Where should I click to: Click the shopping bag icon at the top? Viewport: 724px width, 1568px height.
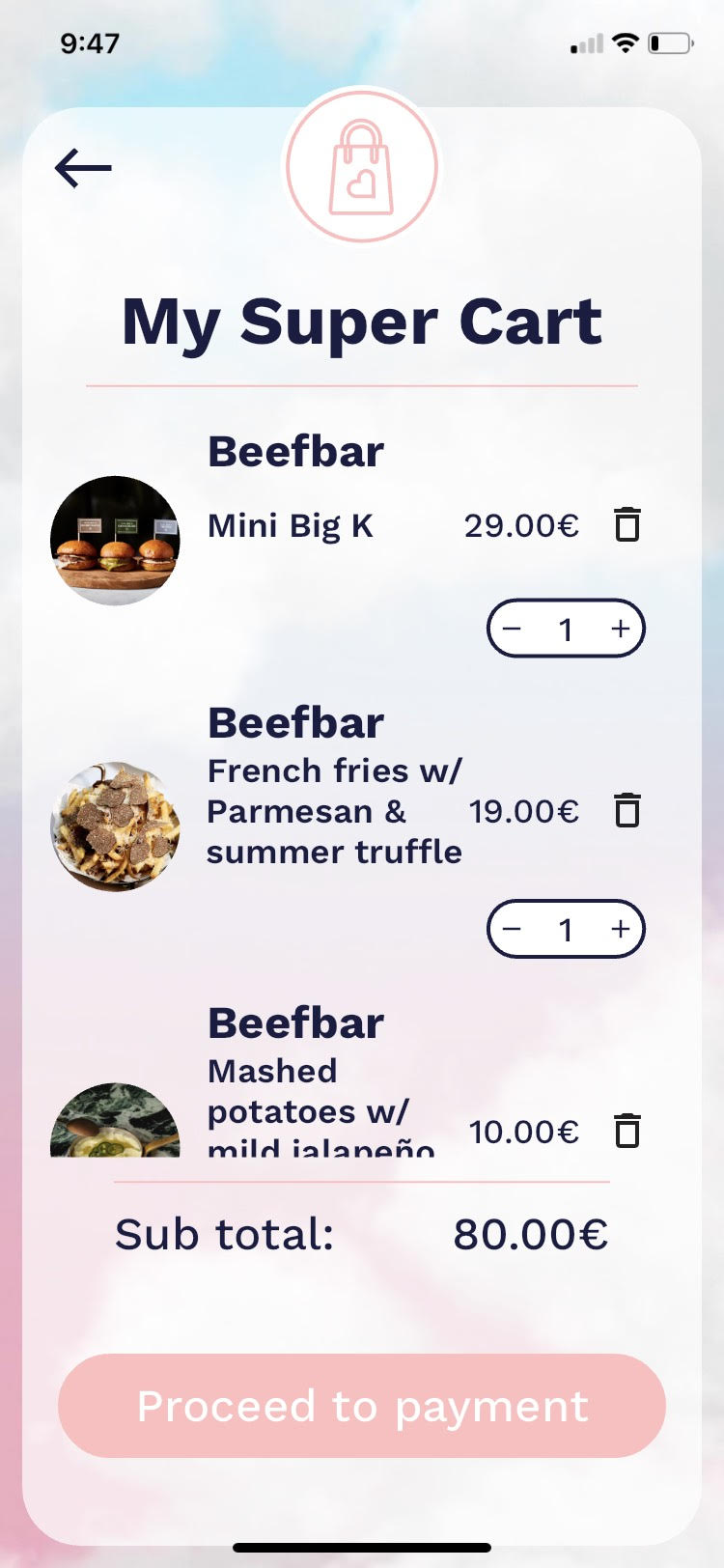coord(361,166)
